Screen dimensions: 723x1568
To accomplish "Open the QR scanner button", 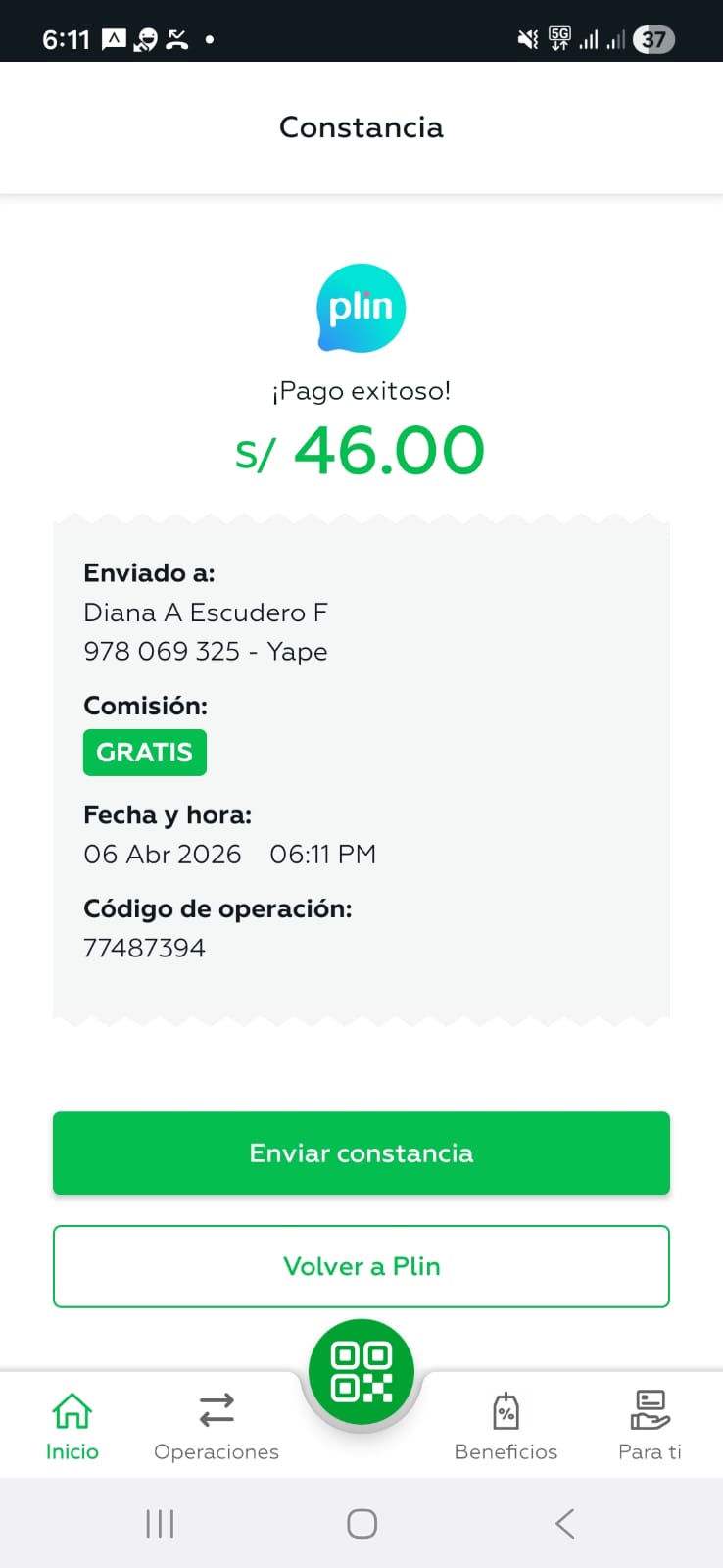I will click(361, 1371).
